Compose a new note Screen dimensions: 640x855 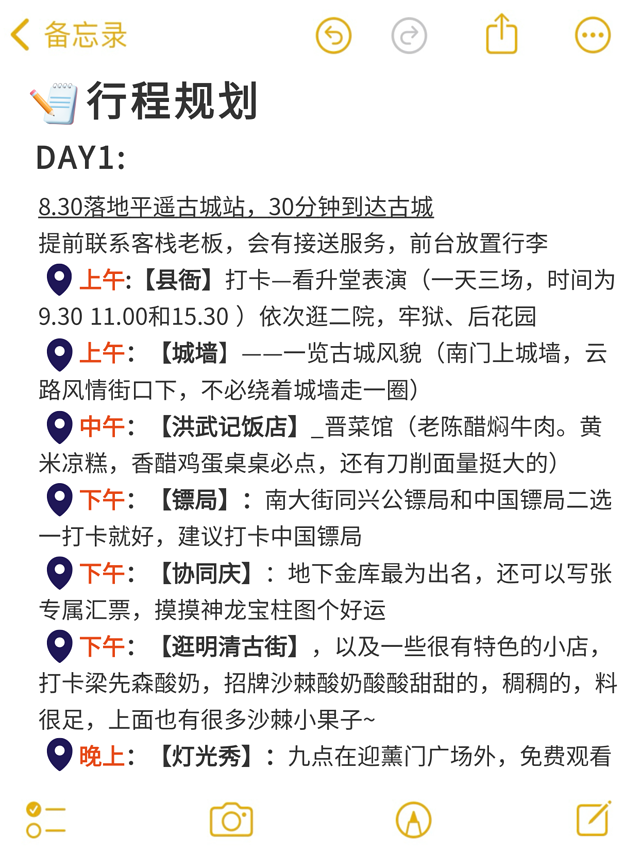(594, 819)
